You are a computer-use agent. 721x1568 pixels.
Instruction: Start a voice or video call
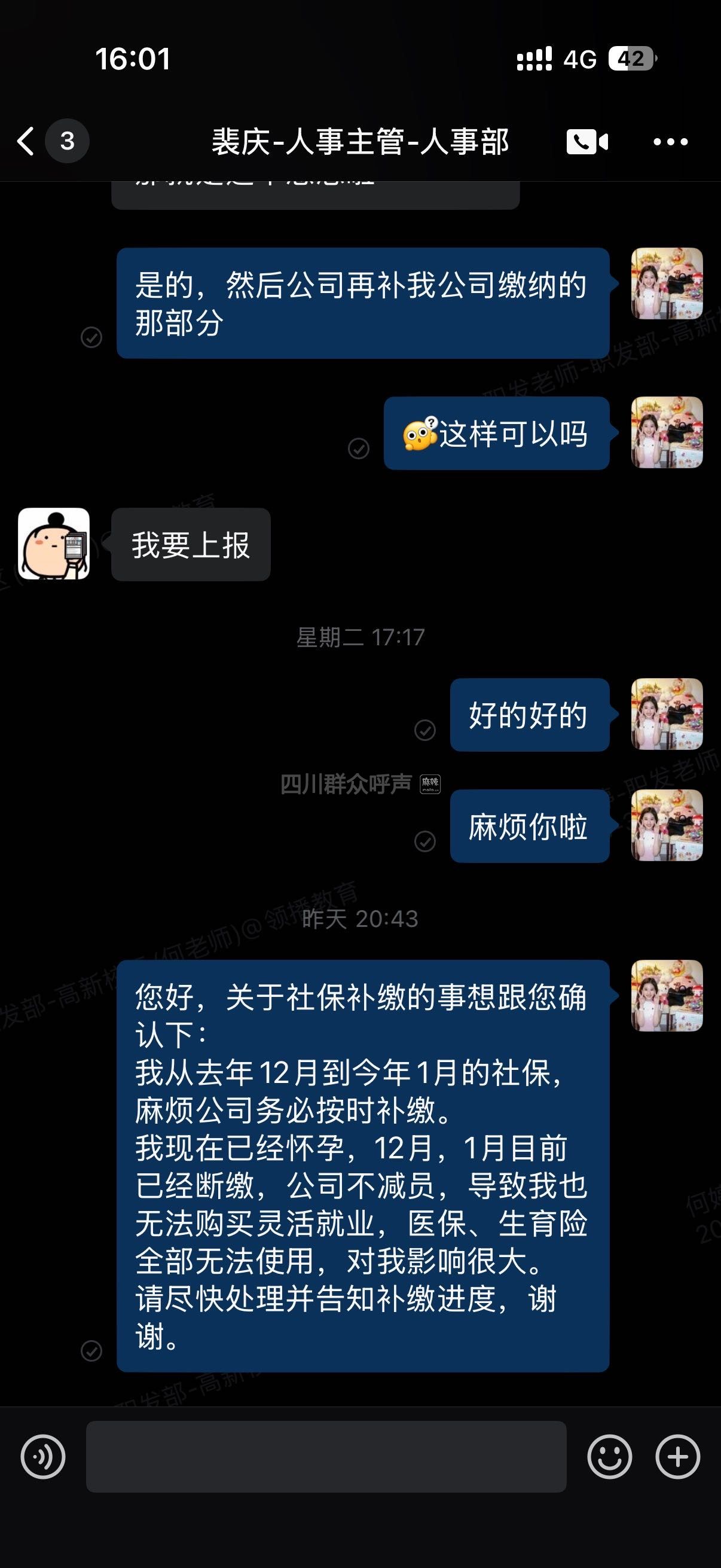point(586,142)
